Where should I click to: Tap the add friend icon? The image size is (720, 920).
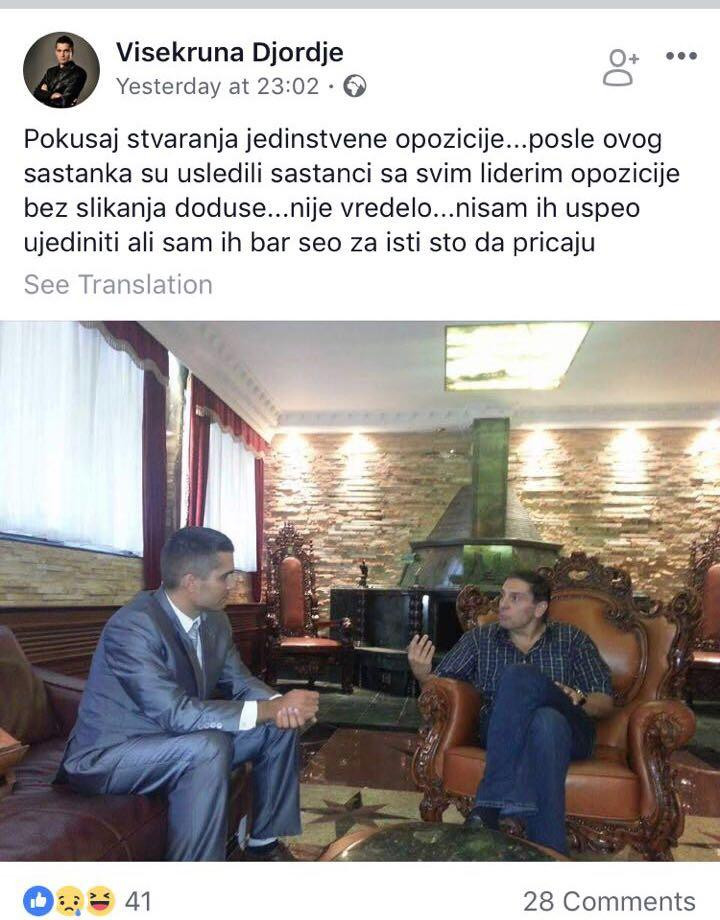point(620,67)
